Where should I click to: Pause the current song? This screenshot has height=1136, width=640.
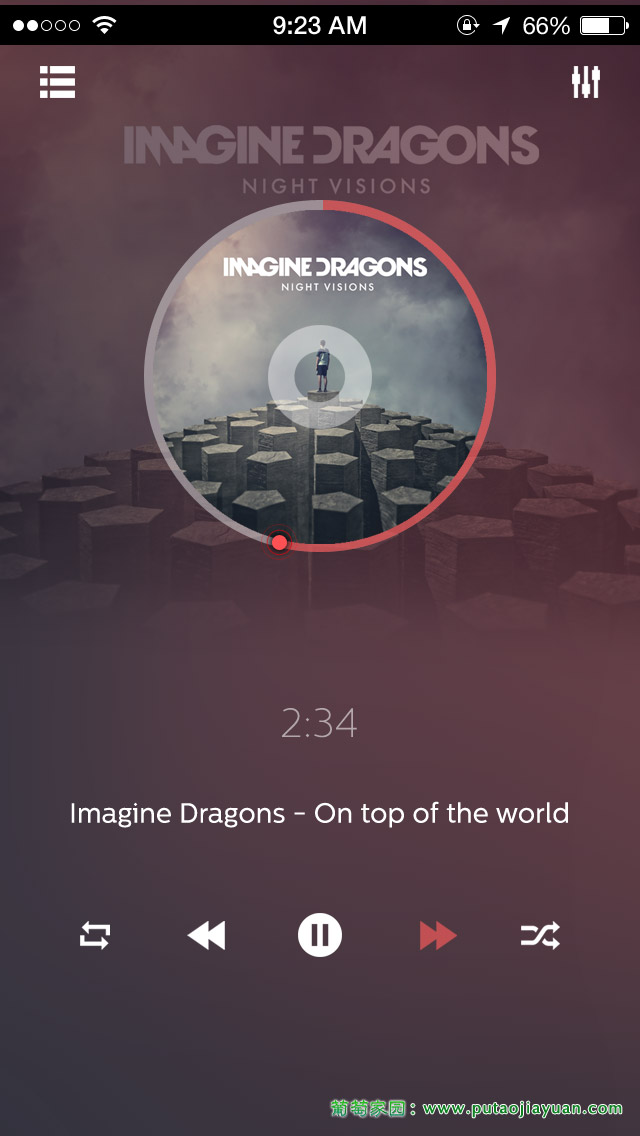click(x=320, y=935)
